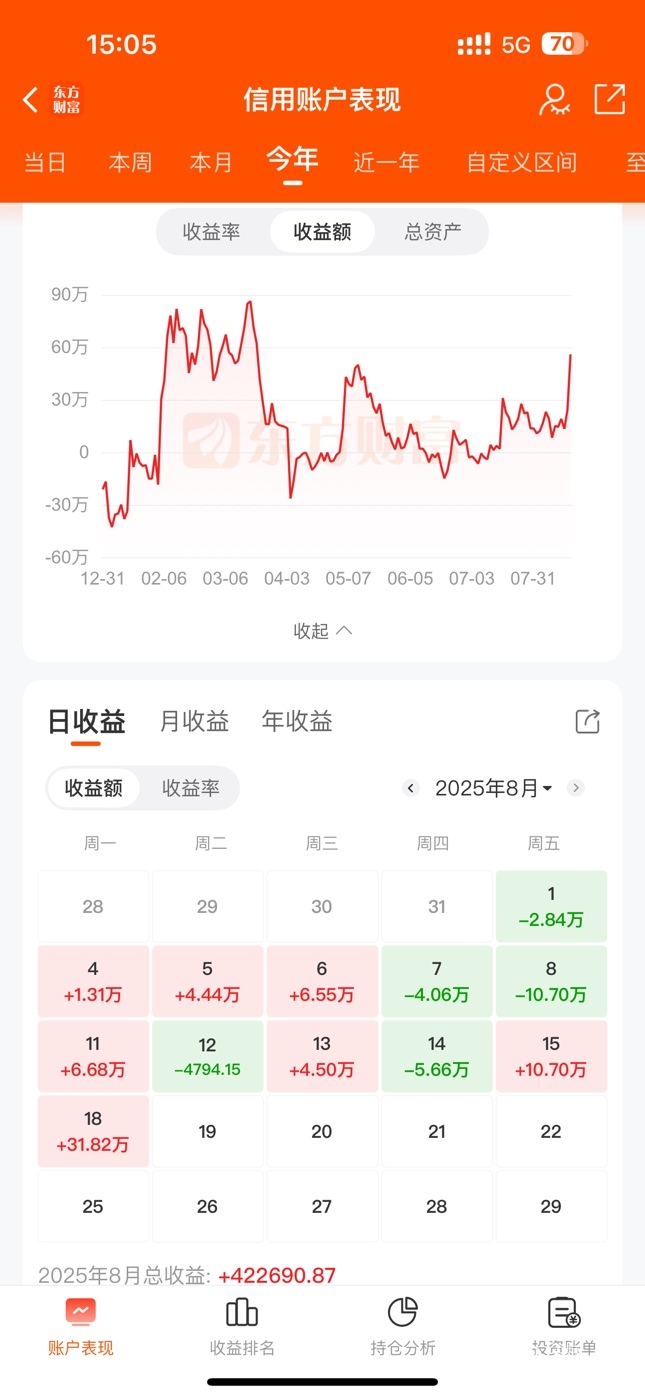Show the 总资产 chart
Screen dimensions: 645x1398
432,232
